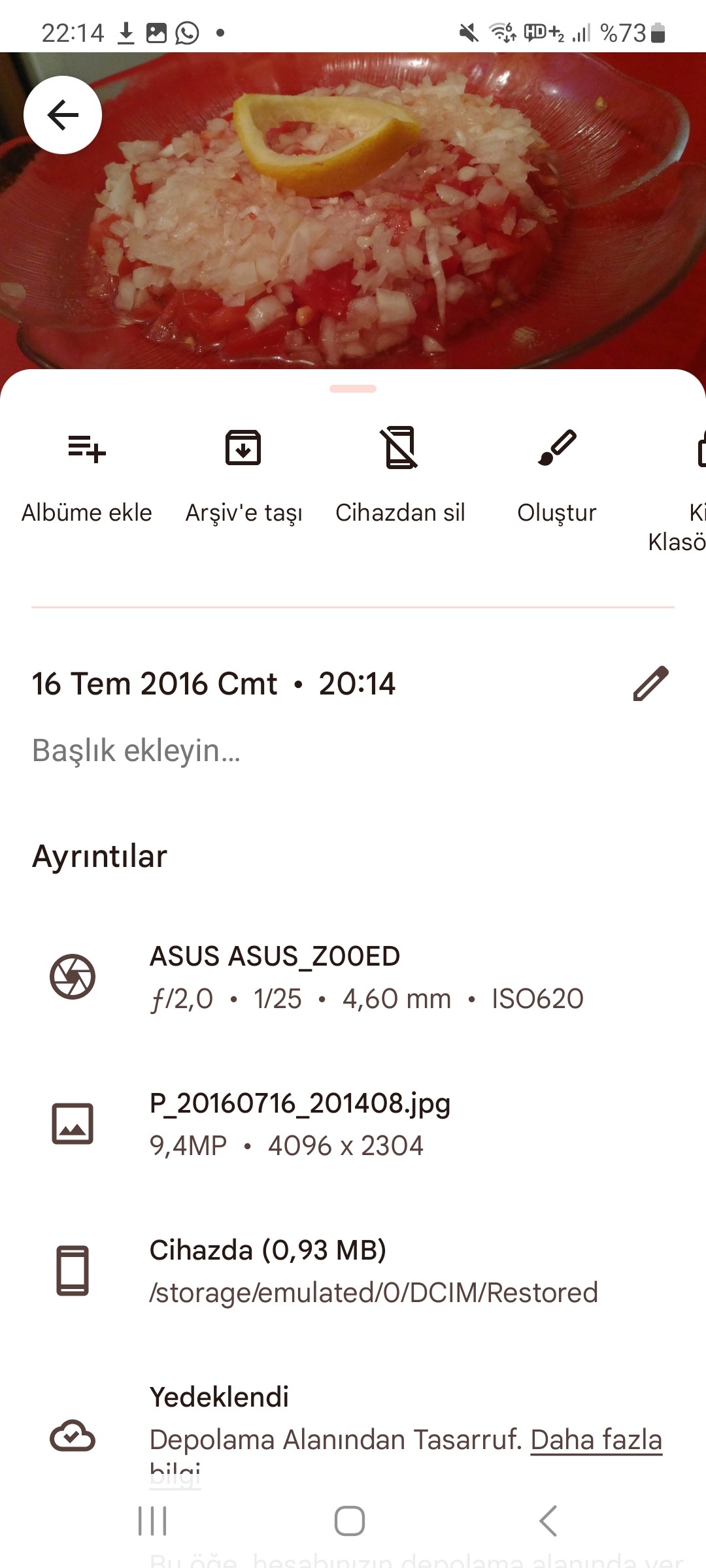
Task: Add a caption in Başlık ekleyin field
Action: click(x=353, y=750)
